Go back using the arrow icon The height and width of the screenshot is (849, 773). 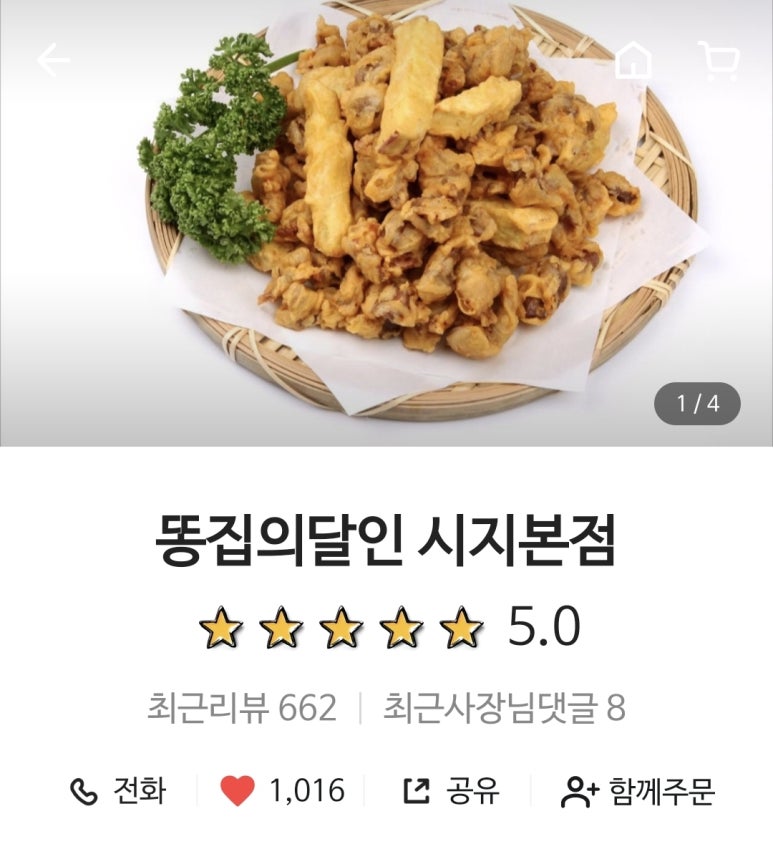[54, 61]
